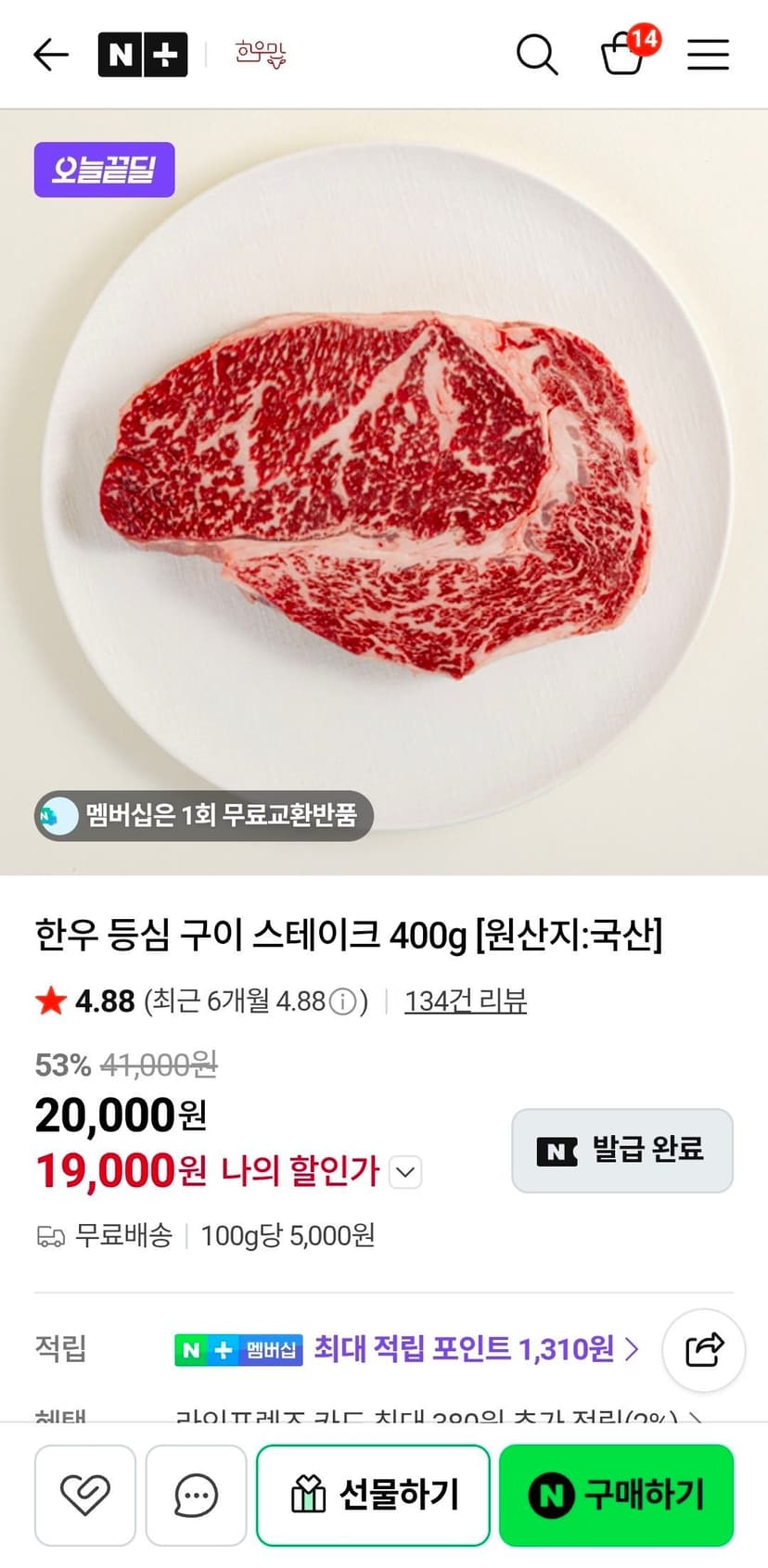768x1568 pixels.
Task: Open the 134건 리뷰 link
Action: coord(466,1001)
